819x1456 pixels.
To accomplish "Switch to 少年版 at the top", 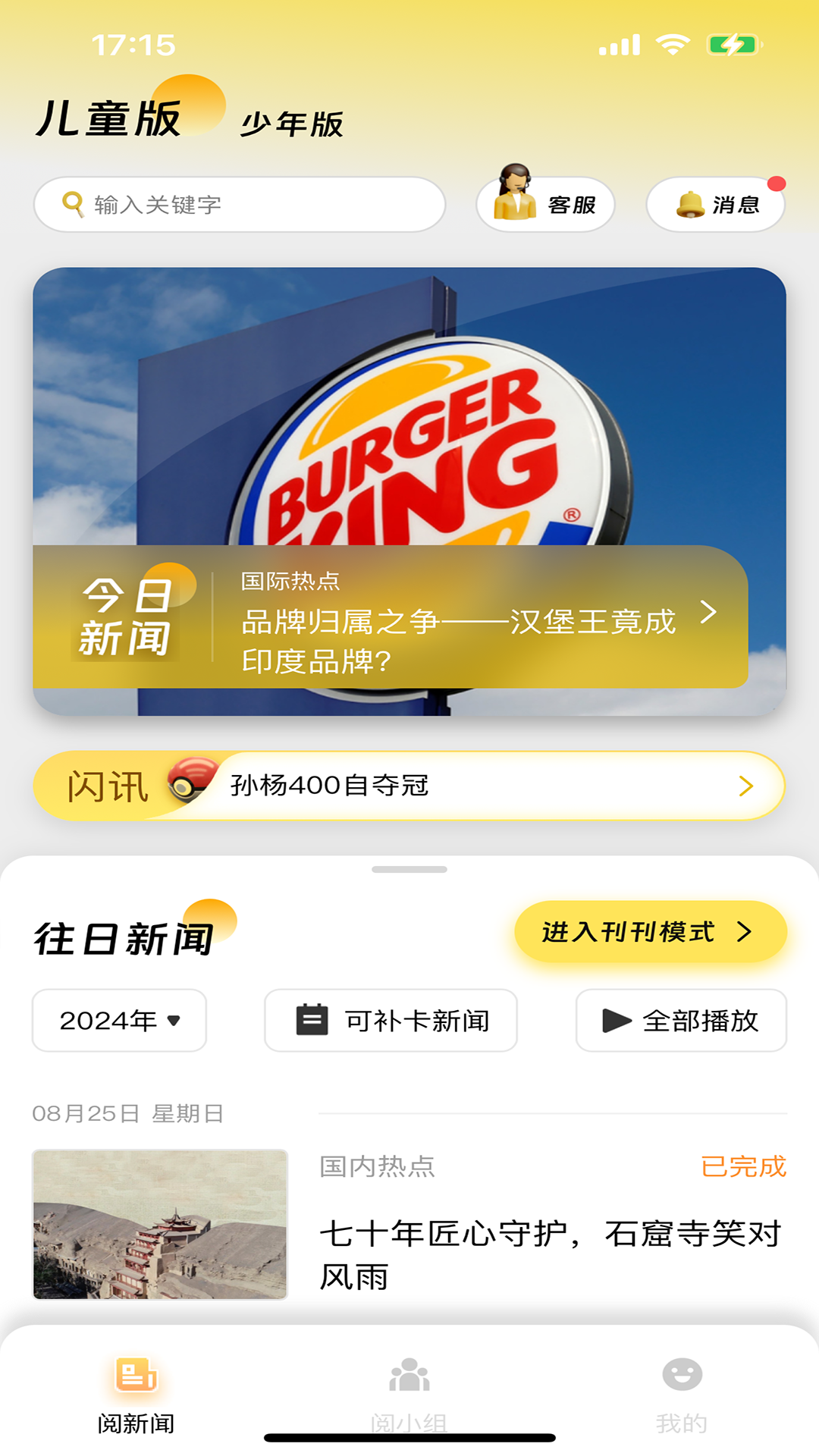I will click(293, 121).
